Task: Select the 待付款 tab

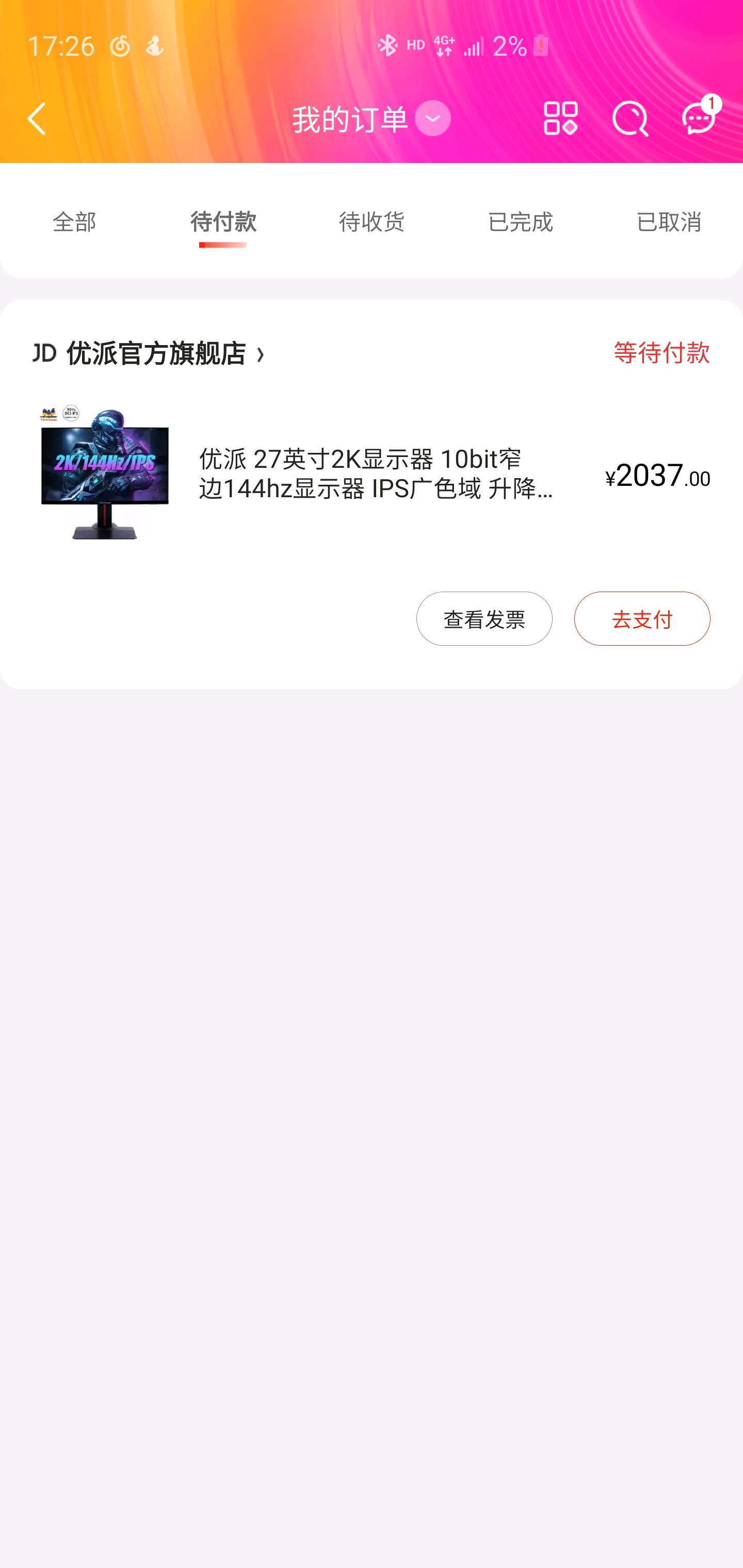Action: point(223,222)
